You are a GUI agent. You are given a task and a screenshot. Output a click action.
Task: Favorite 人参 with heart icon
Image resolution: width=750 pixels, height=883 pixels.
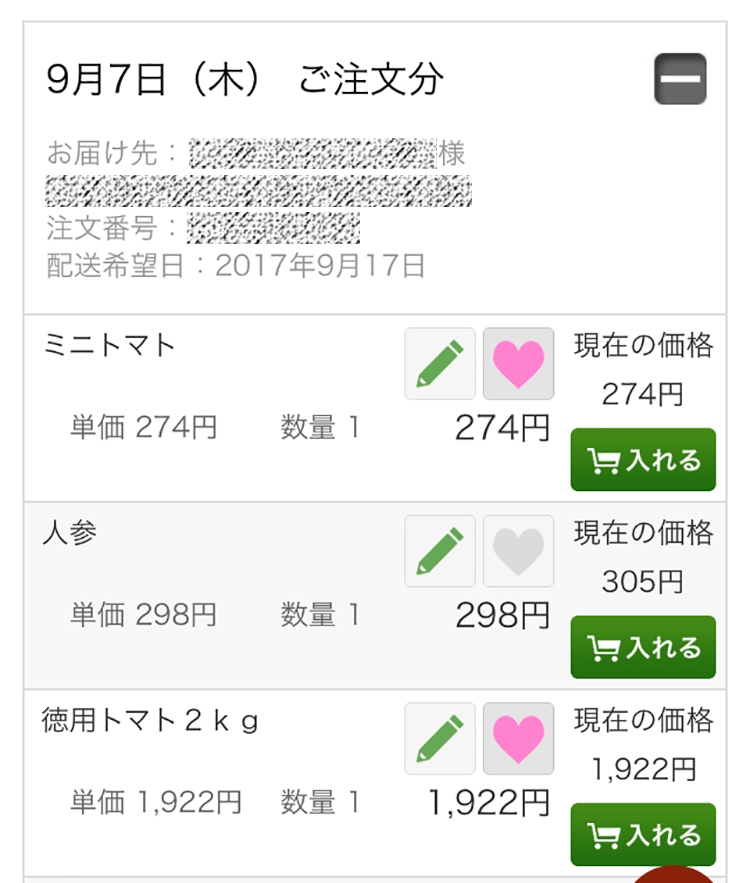coord(518,551)
